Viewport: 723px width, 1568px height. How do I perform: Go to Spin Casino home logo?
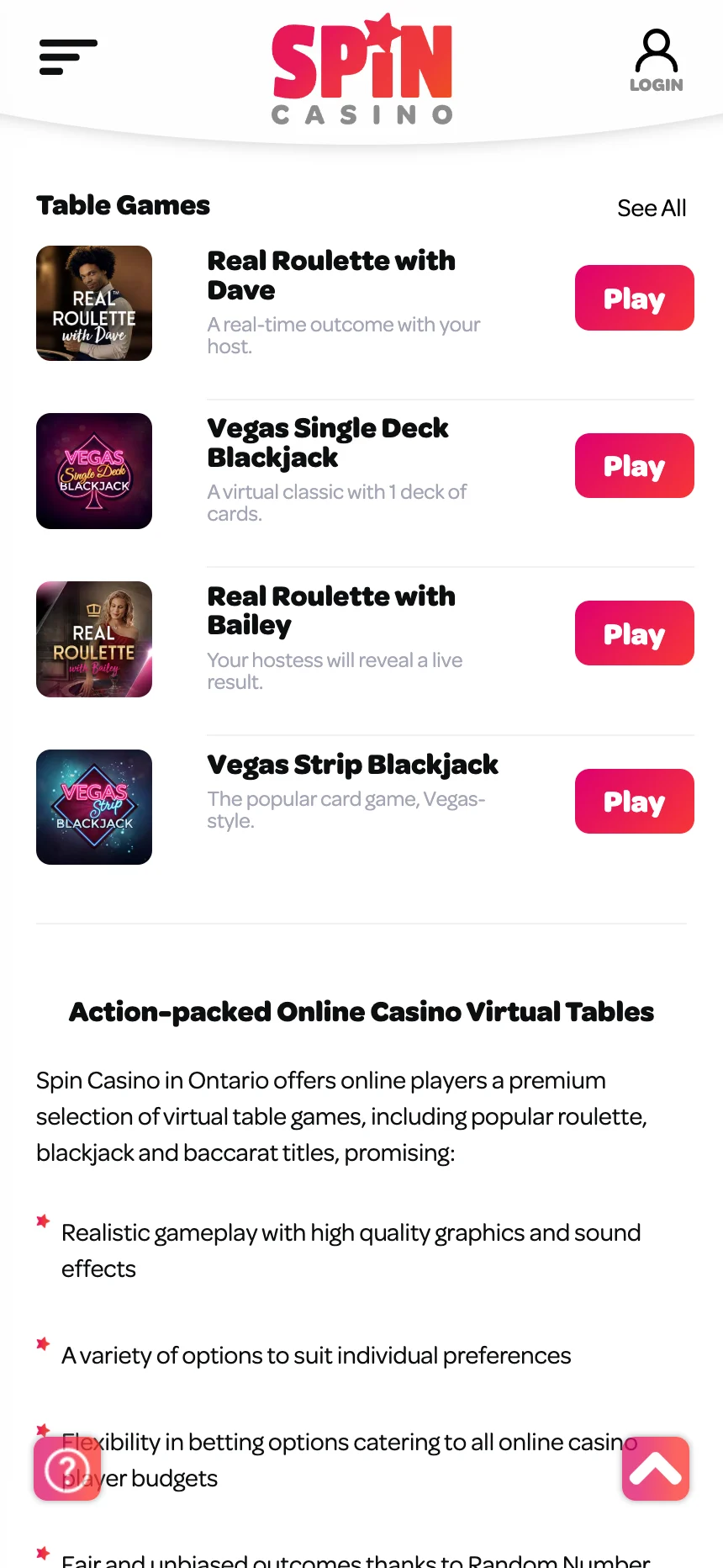[x=362, y=71]
